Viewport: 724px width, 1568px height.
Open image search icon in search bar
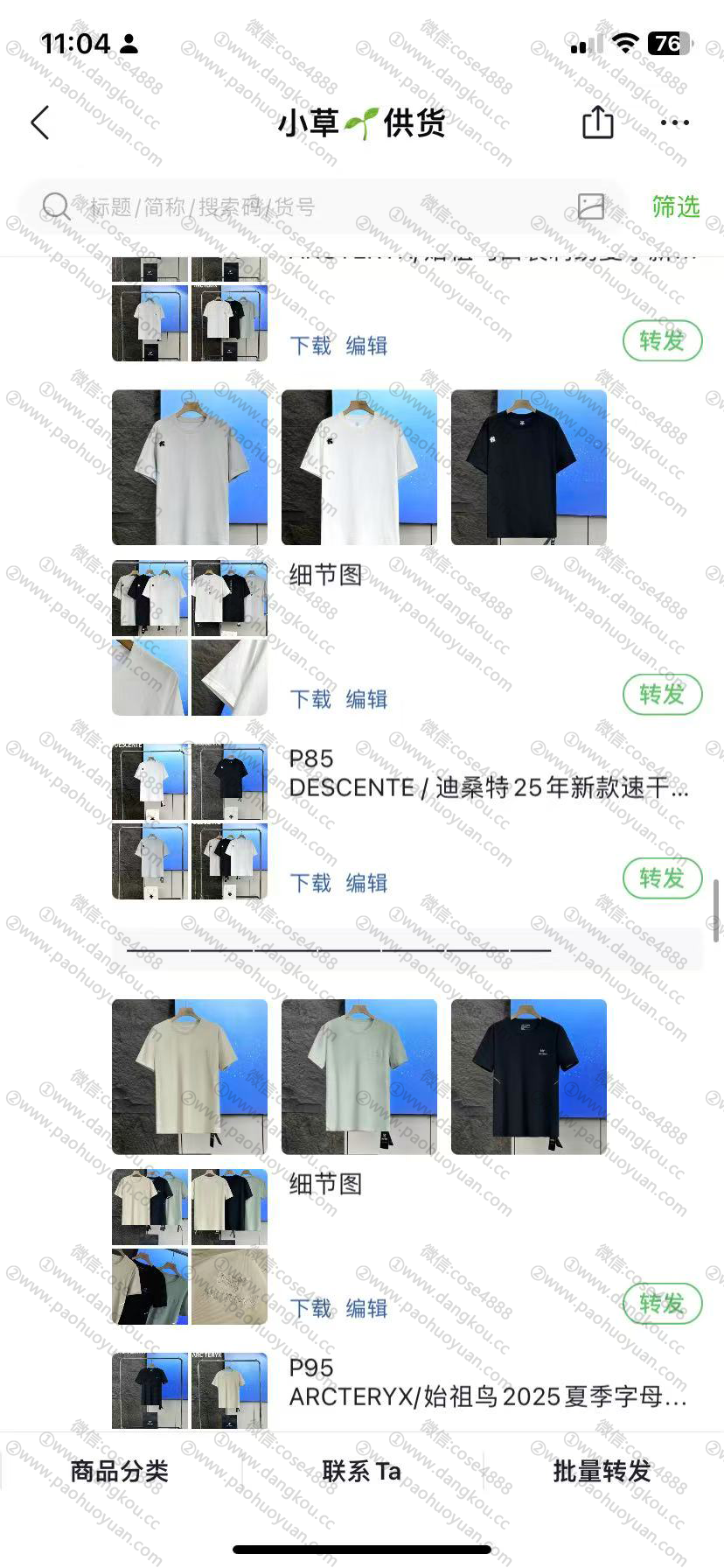pos(591,206)
